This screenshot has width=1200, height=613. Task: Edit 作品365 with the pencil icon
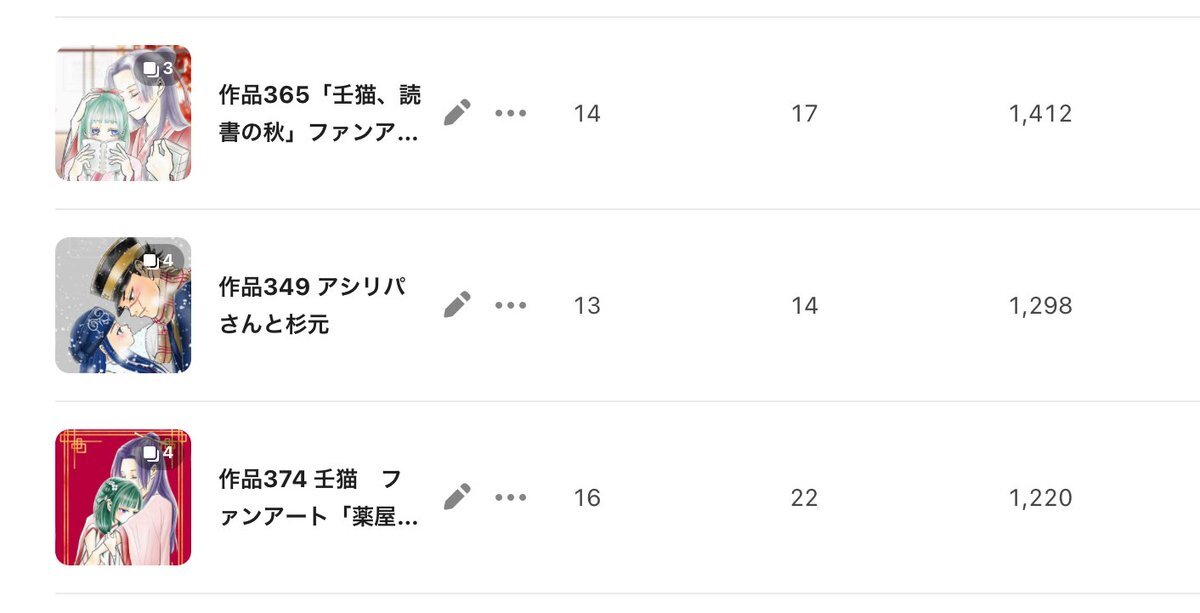tap(457, 113)
